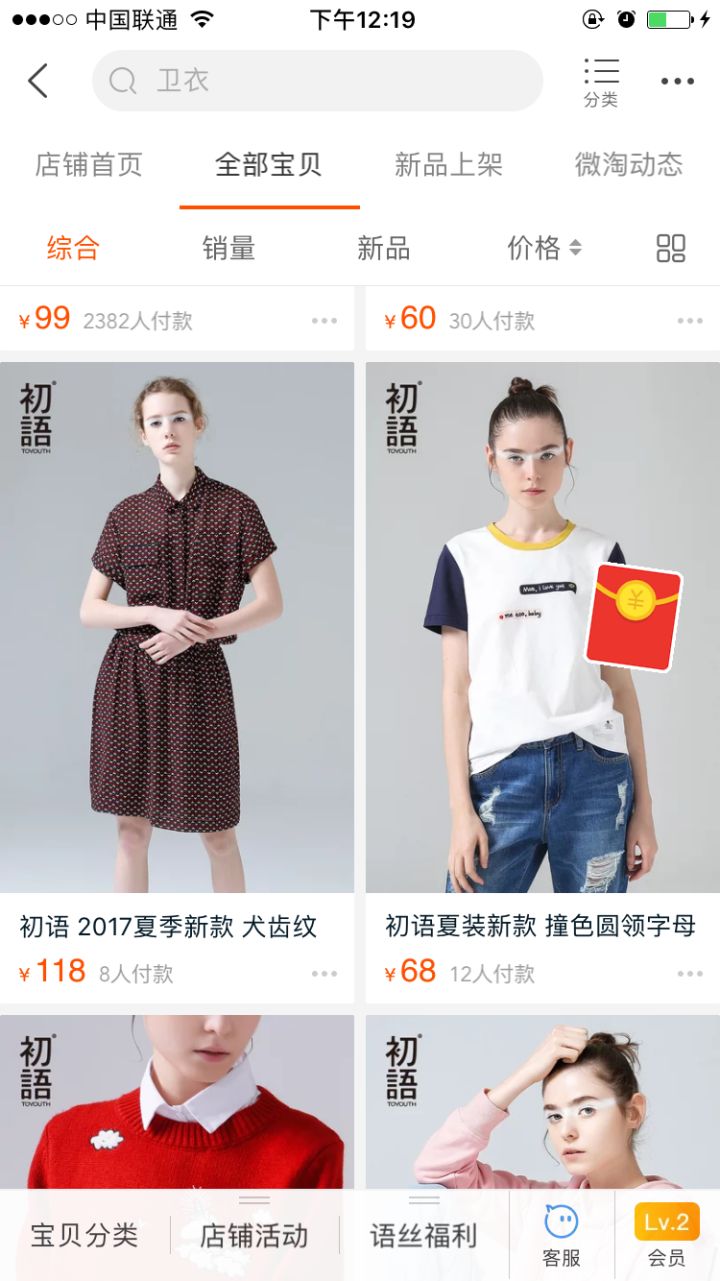Open the top-right overflow menu

[677, 82]
